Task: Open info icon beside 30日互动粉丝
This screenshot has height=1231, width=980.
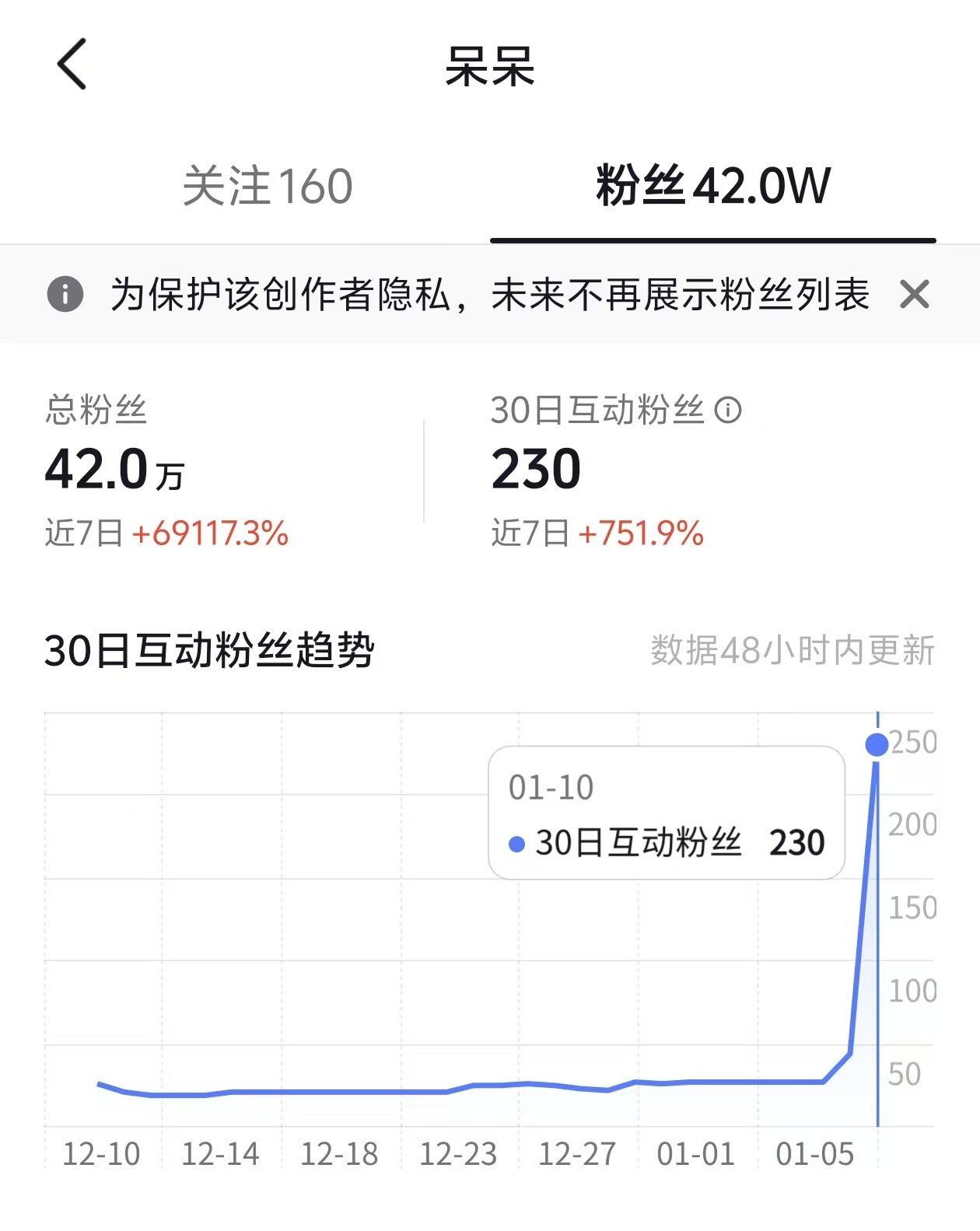Action: coord(728,410)
